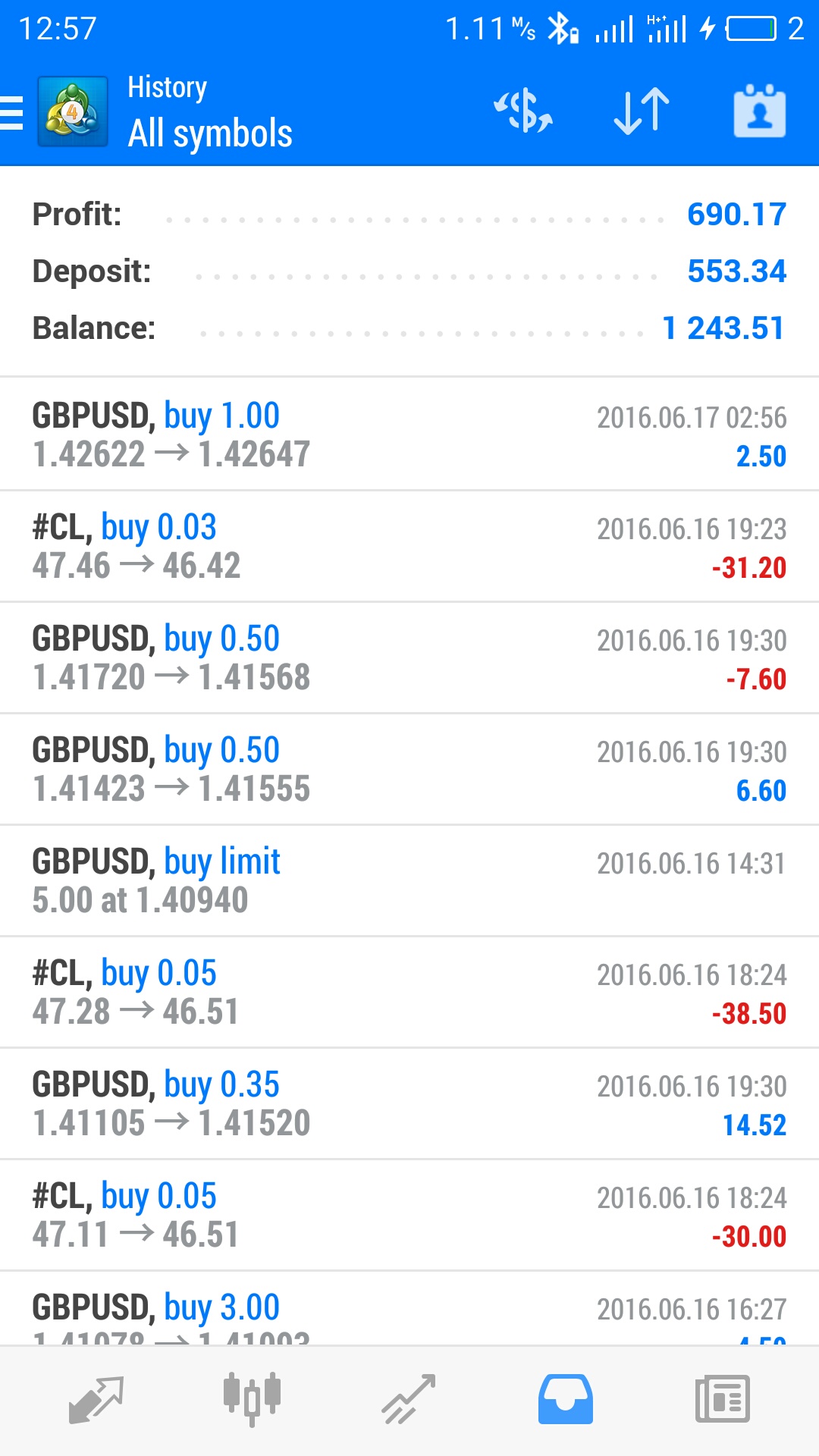
Task: Switch to the News tab
Action: [x=723, y=1400]
